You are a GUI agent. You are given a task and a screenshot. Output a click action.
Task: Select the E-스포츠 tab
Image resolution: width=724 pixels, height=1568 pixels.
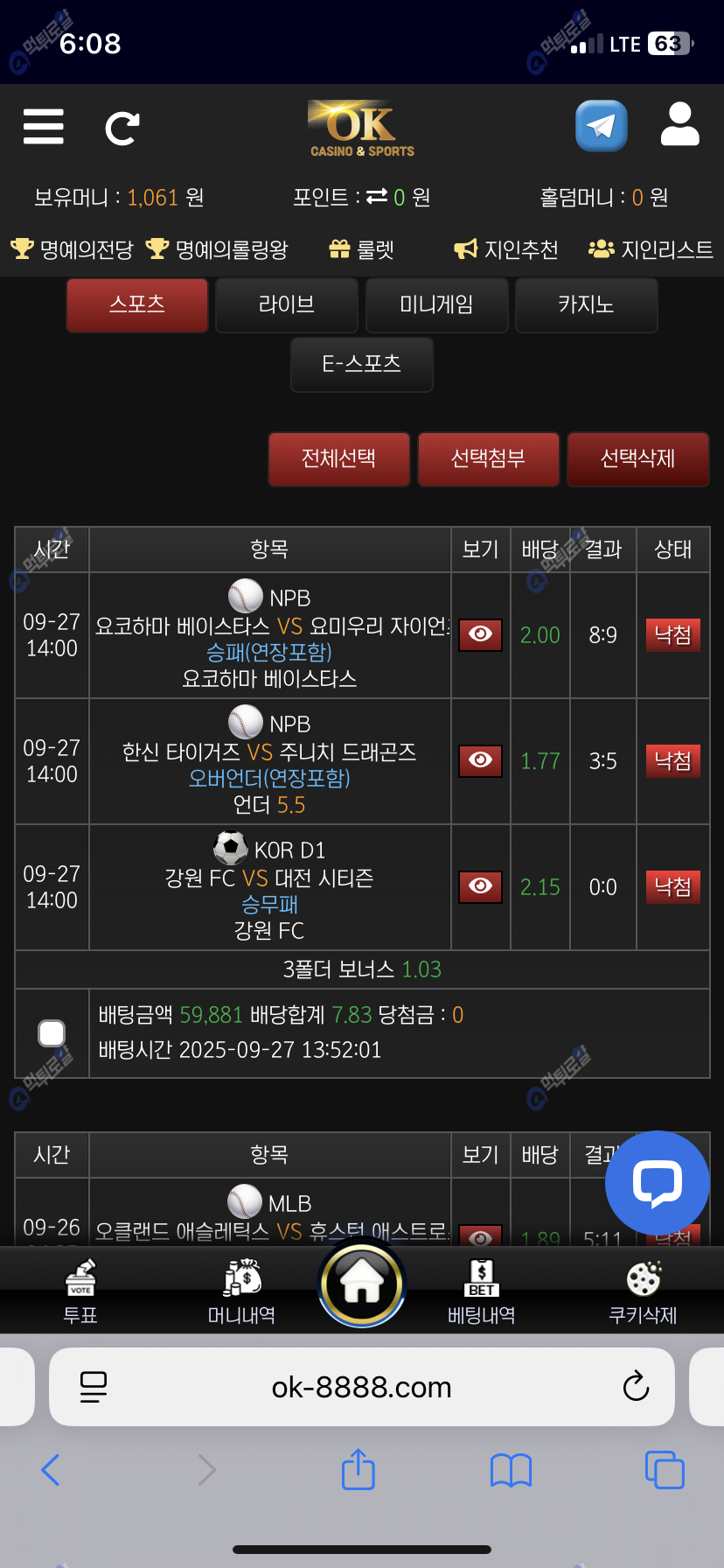361,364
